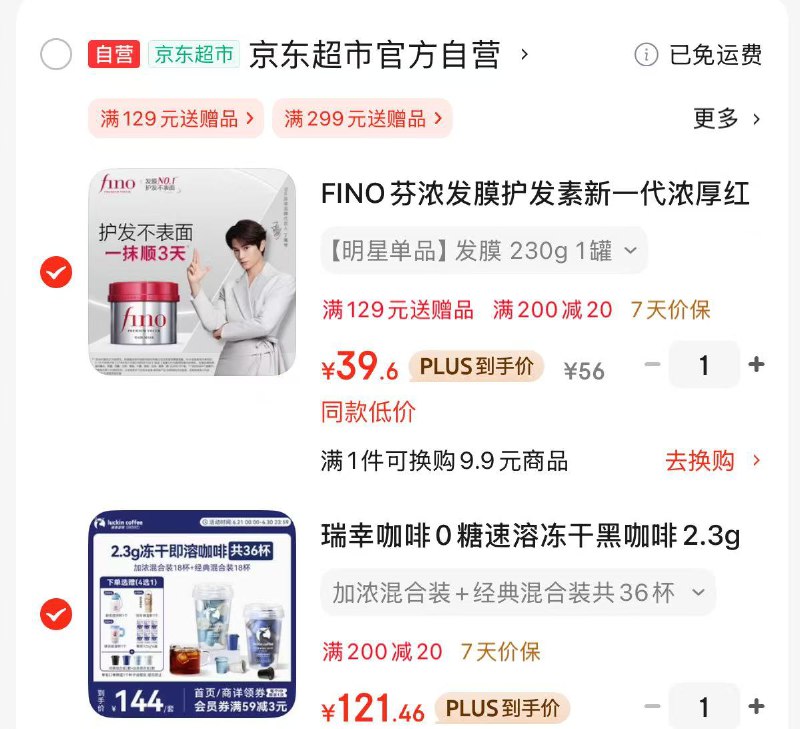The width and height of the screenshot is (800, 729).
Task: Uncheck the 瑞幸咖啡 item
Action: click(56, 613)
